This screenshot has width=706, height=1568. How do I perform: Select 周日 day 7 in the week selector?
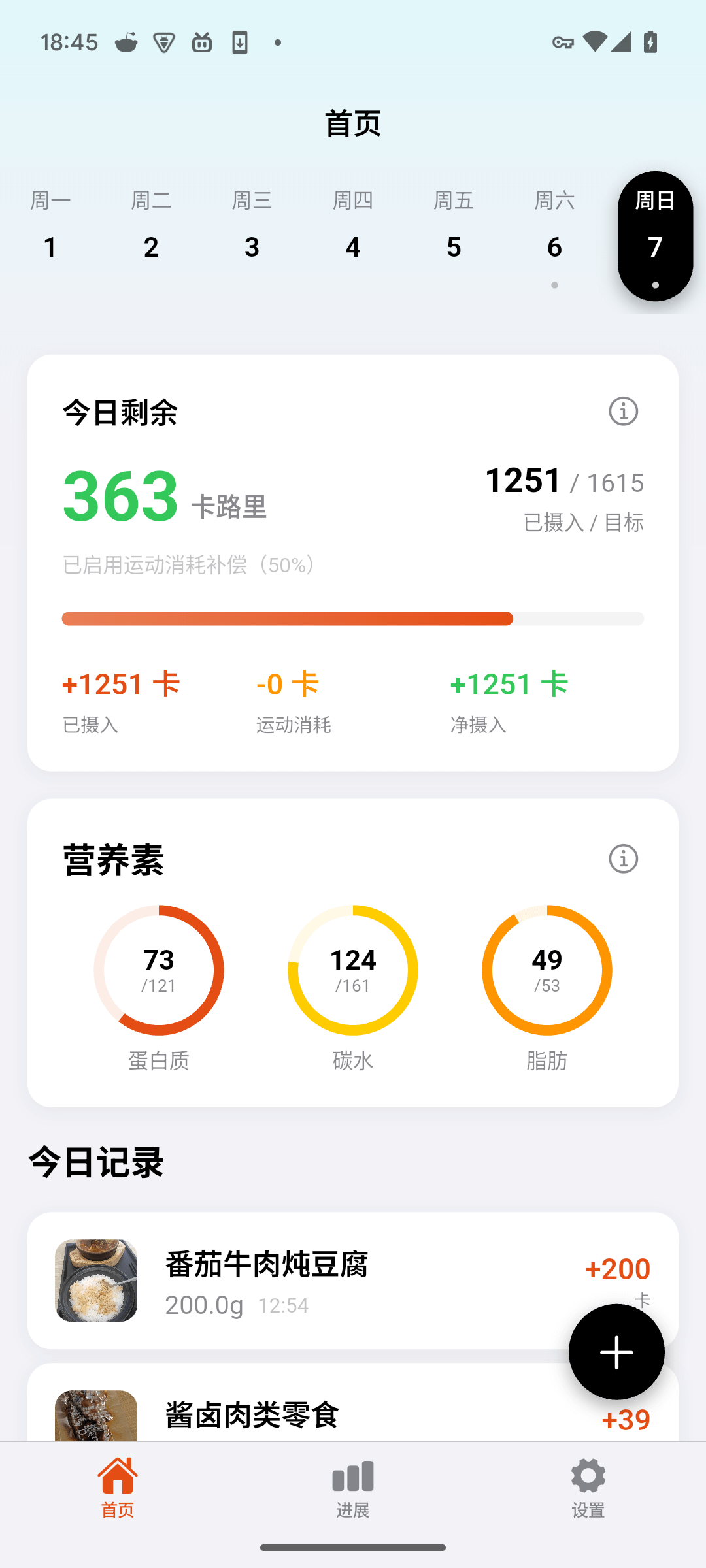pos(654,235)
